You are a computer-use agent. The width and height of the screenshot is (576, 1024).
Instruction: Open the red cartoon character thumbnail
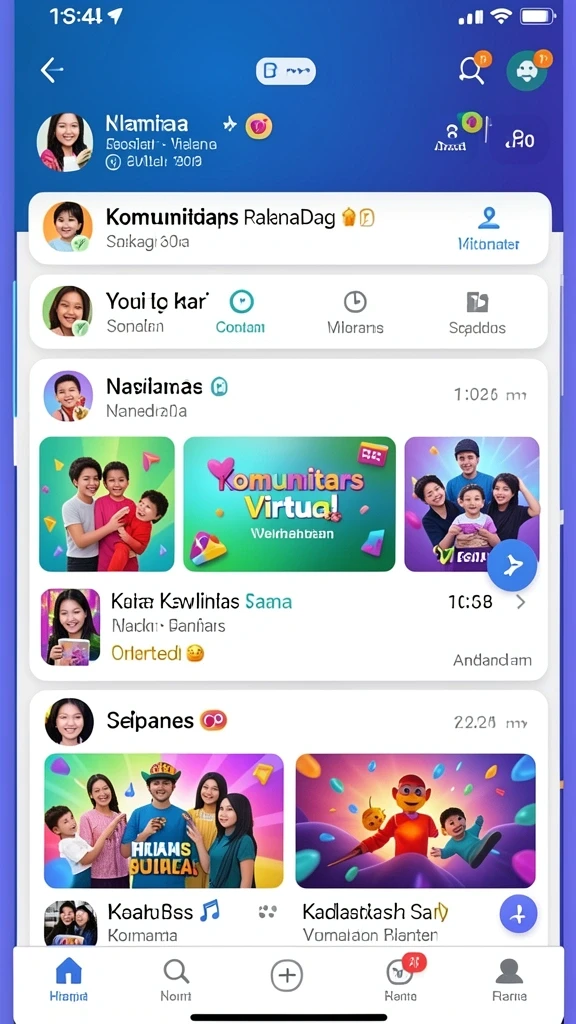coord(415,821)
